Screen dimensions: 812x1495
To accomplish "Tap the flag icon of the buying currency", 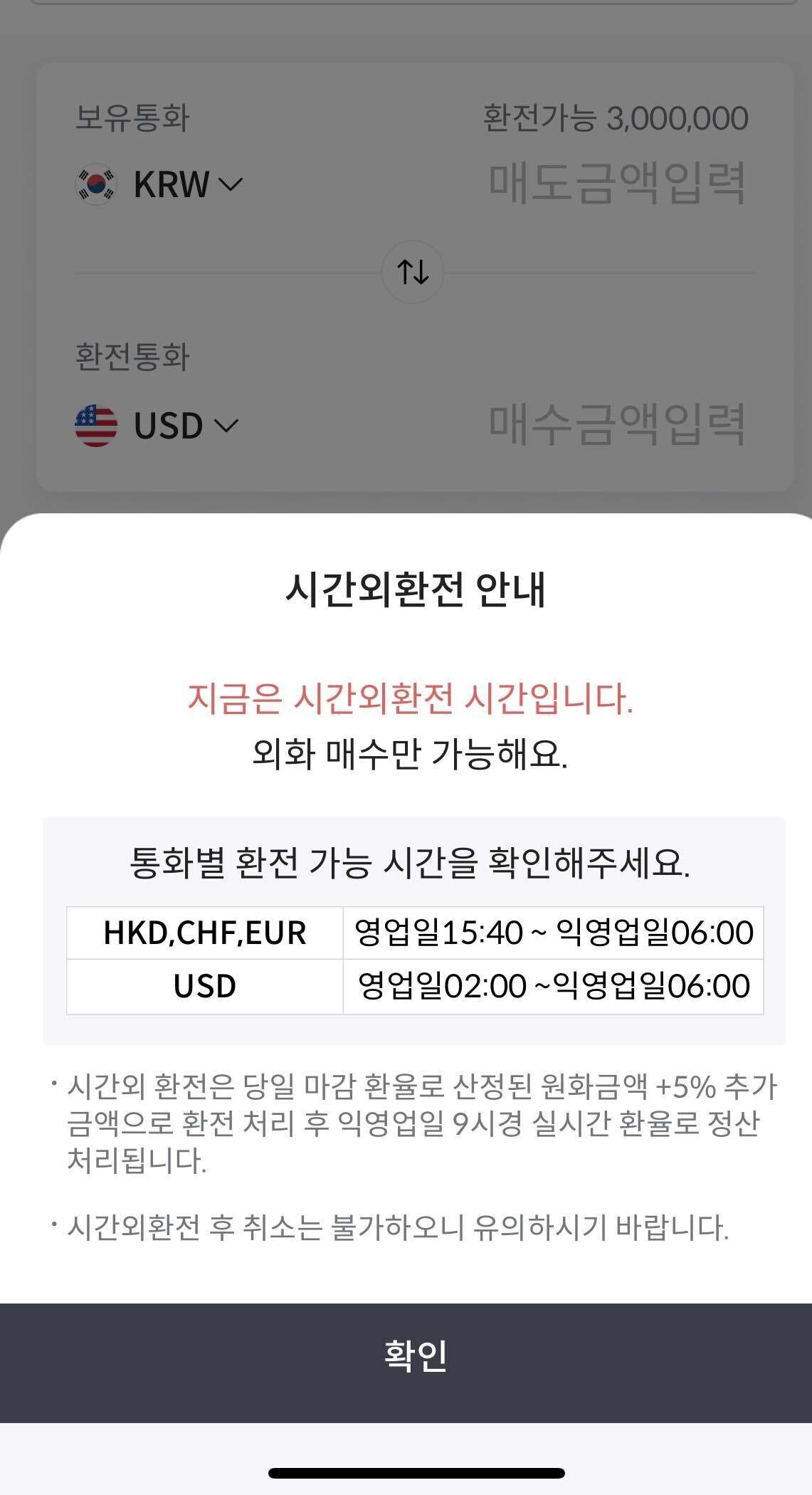I will pos(95,426).
